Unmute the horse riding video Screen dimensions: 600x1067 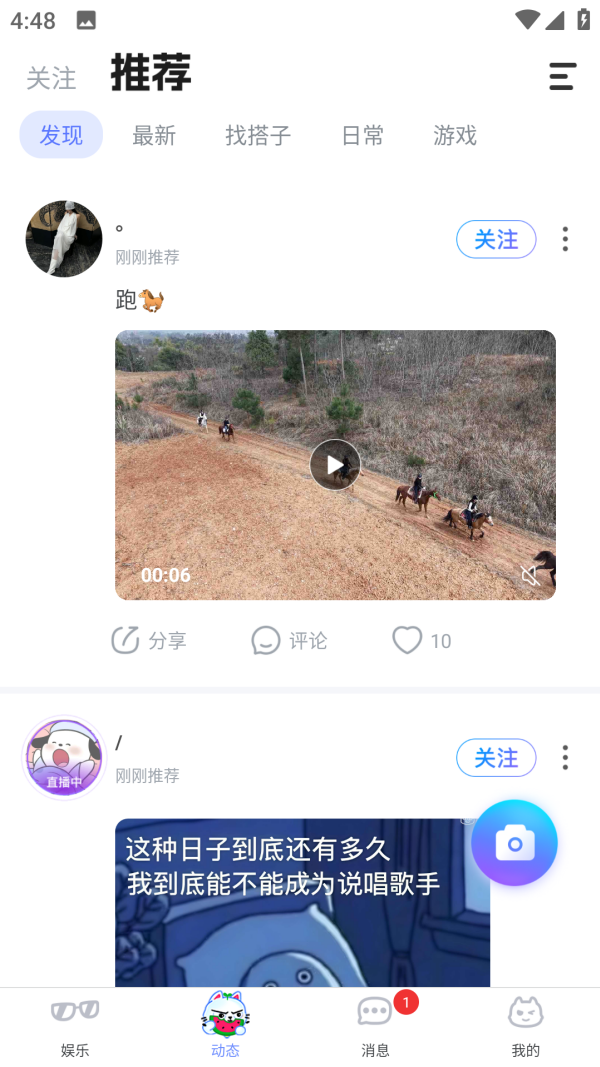point(531,575)
